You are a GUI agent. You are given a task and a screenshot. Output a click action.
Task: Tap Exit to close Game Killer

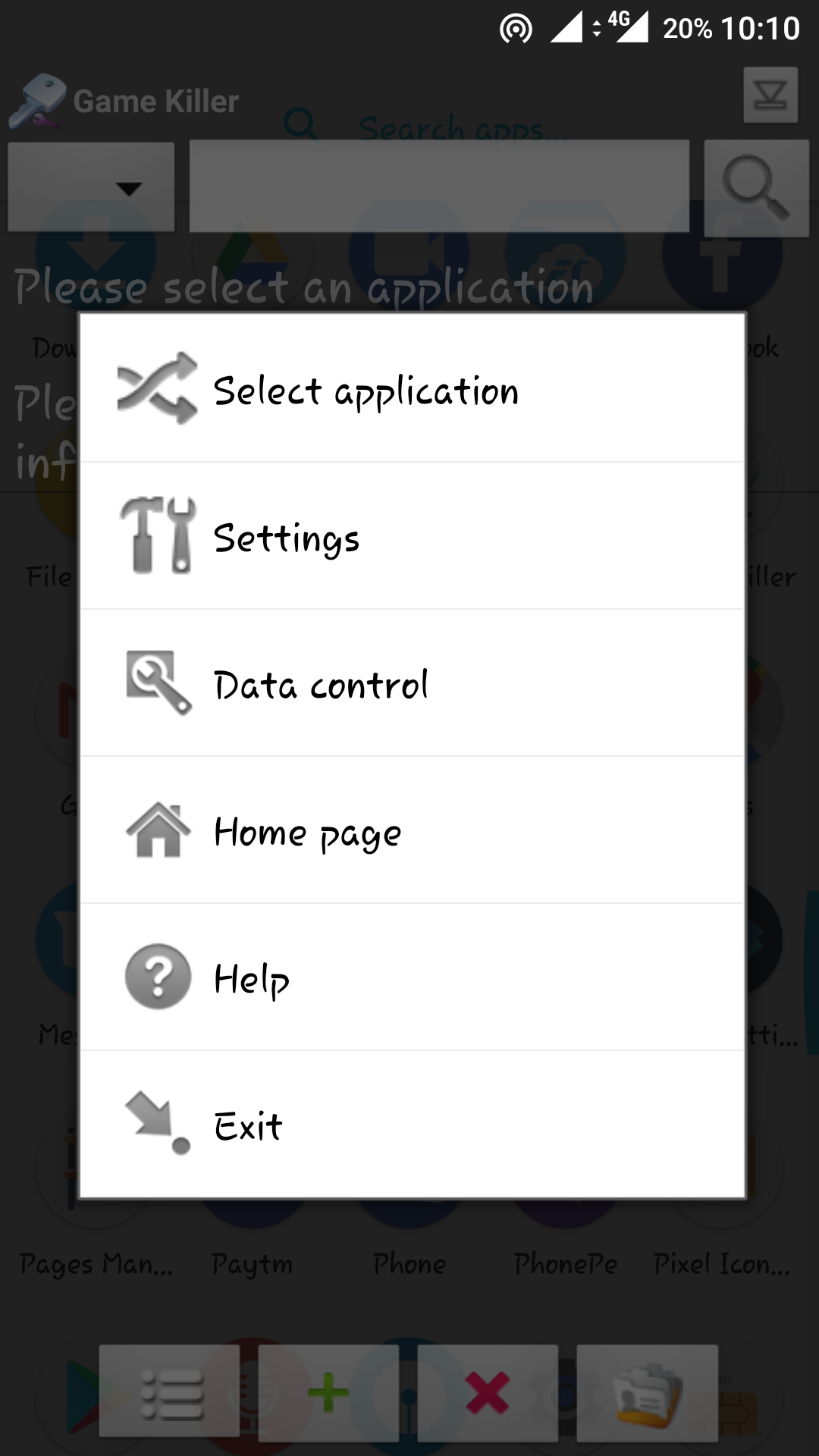tap(412, 1125)
